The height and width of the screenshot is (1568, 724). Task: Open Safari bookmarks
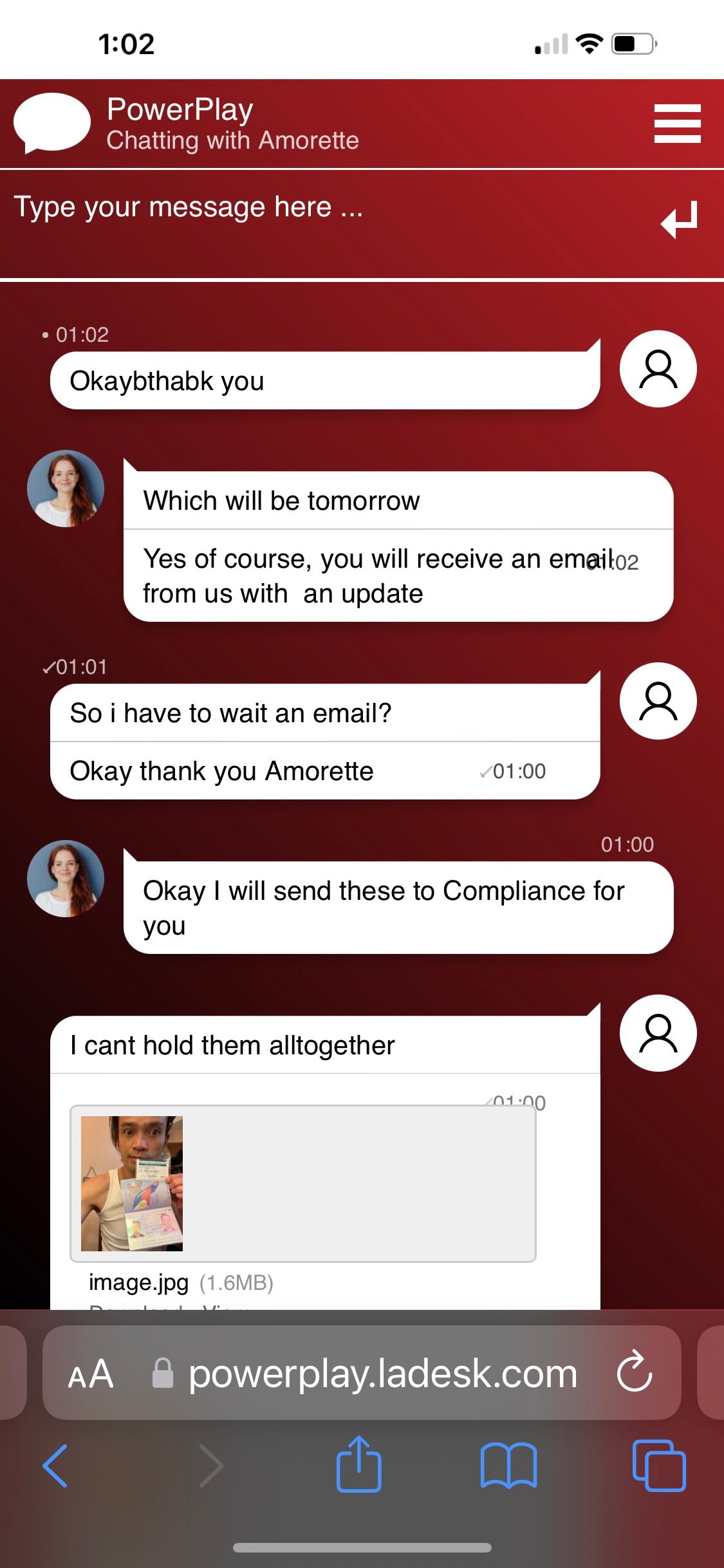(508, 1466)
